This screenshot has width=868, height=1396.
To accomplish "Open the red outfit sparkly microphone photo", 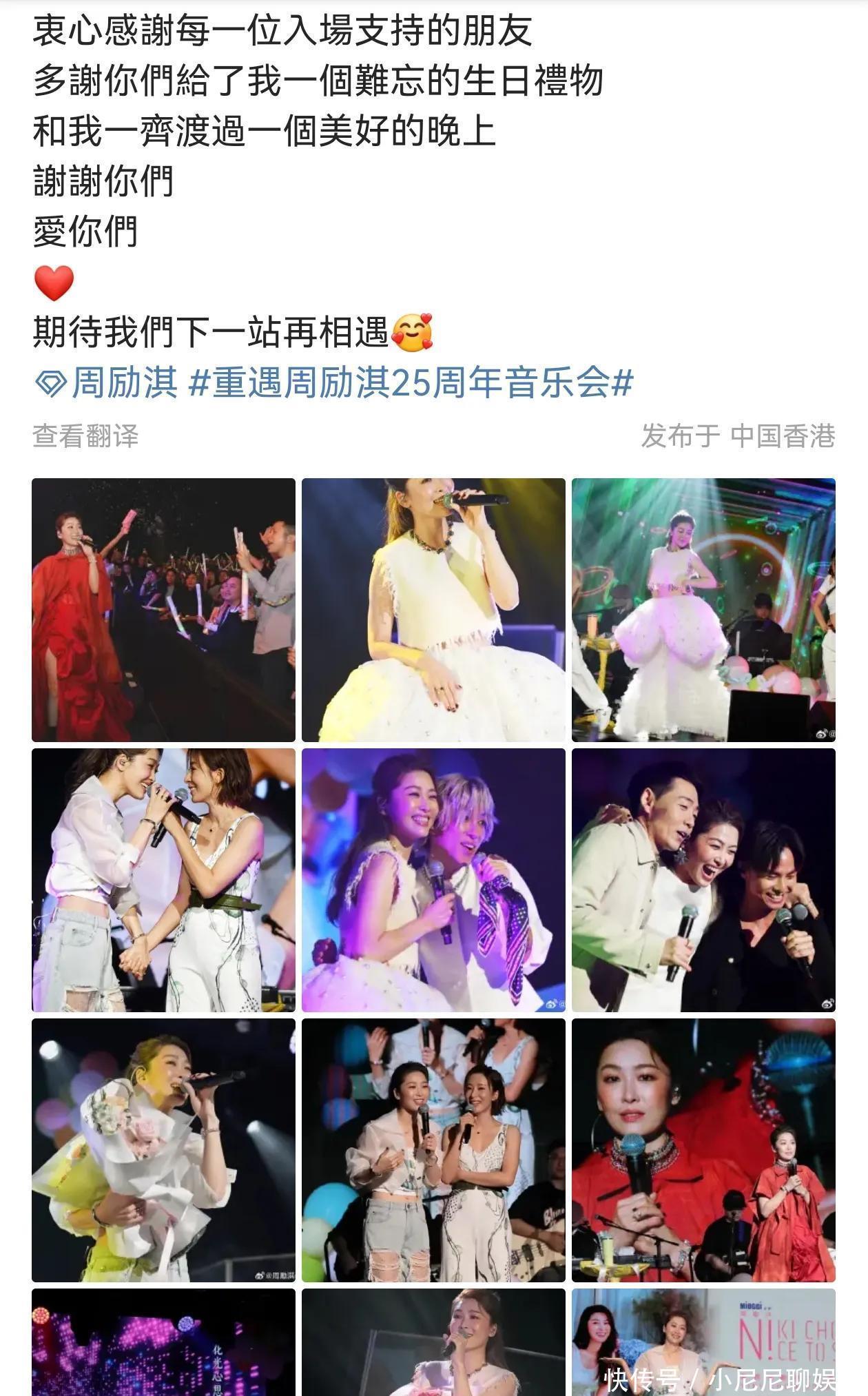I will coord(703,1150).
